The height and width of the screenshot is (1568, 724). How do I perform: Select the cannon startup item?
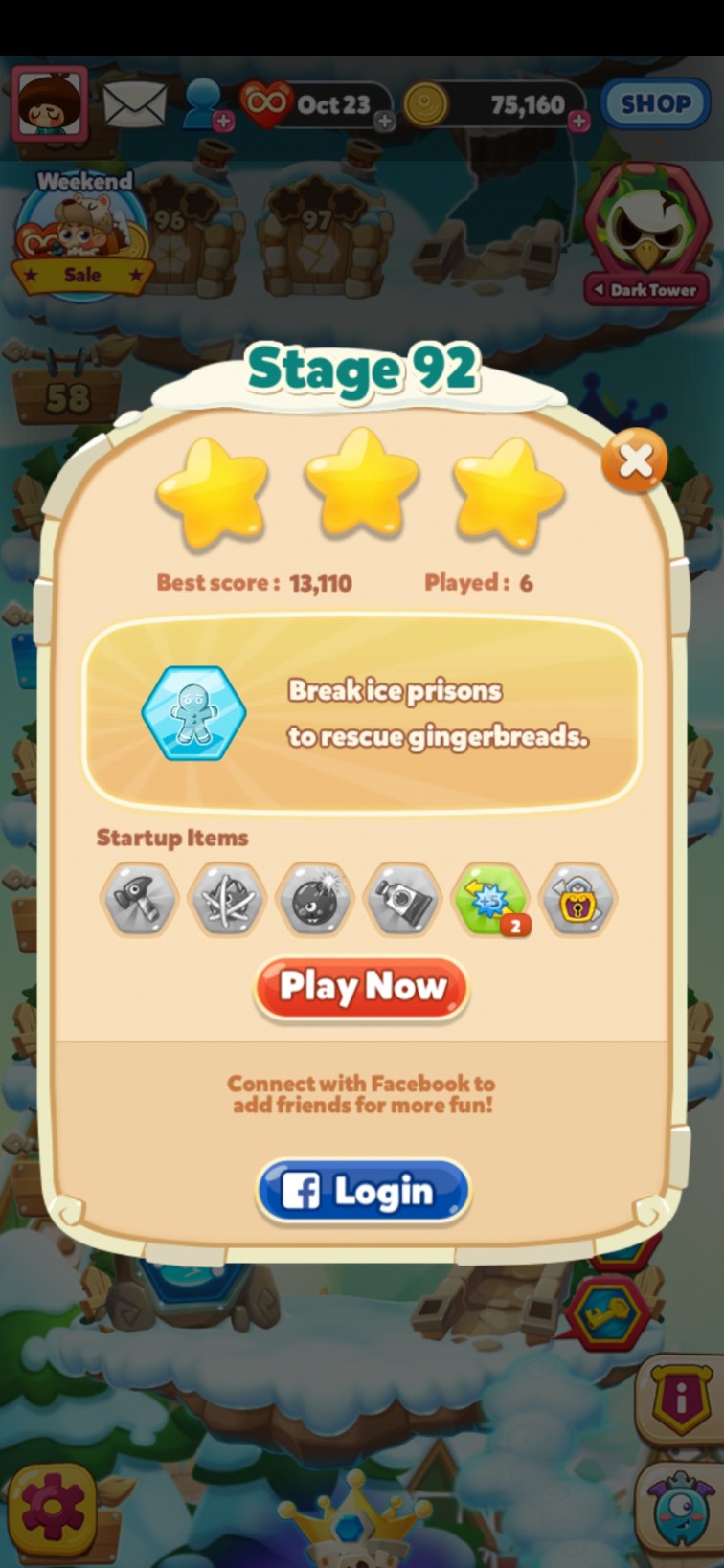[x=403, y=899]
